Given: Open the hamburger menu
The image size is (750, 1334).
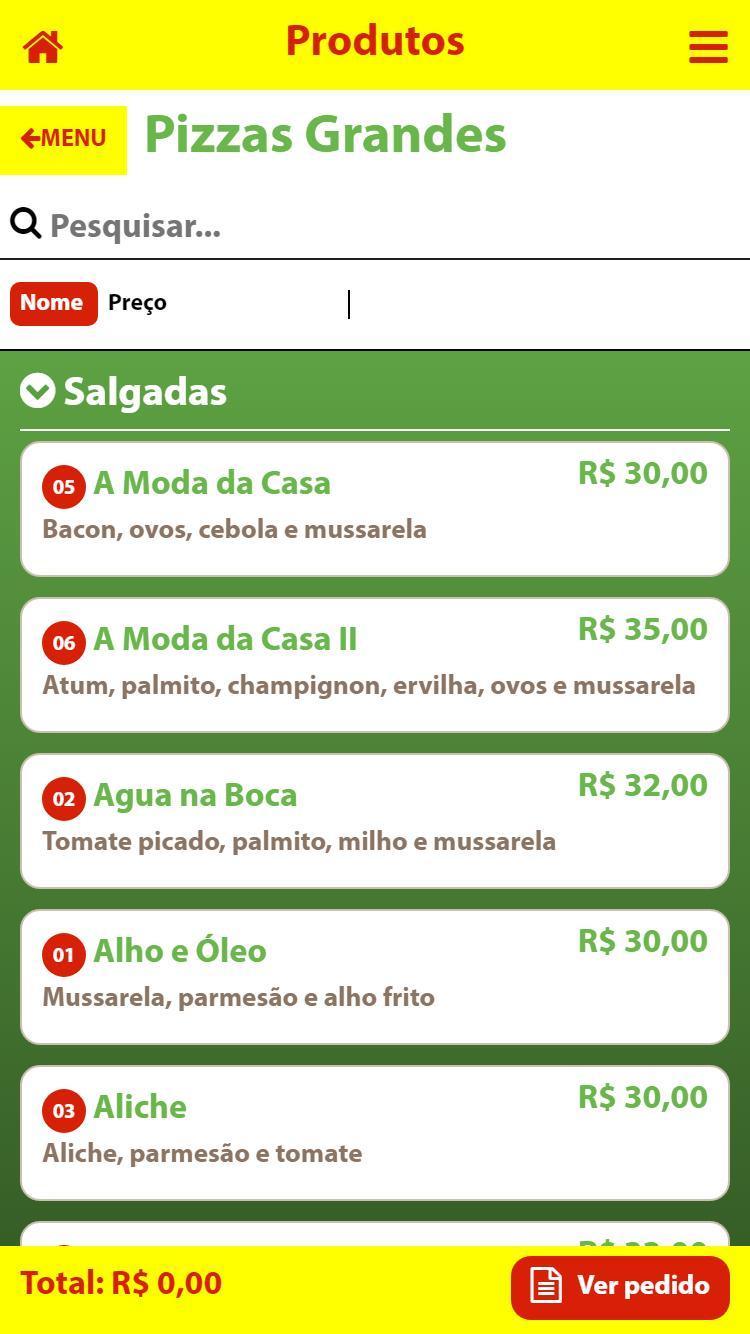Looking at the screenshot, I should click(708, 46).
